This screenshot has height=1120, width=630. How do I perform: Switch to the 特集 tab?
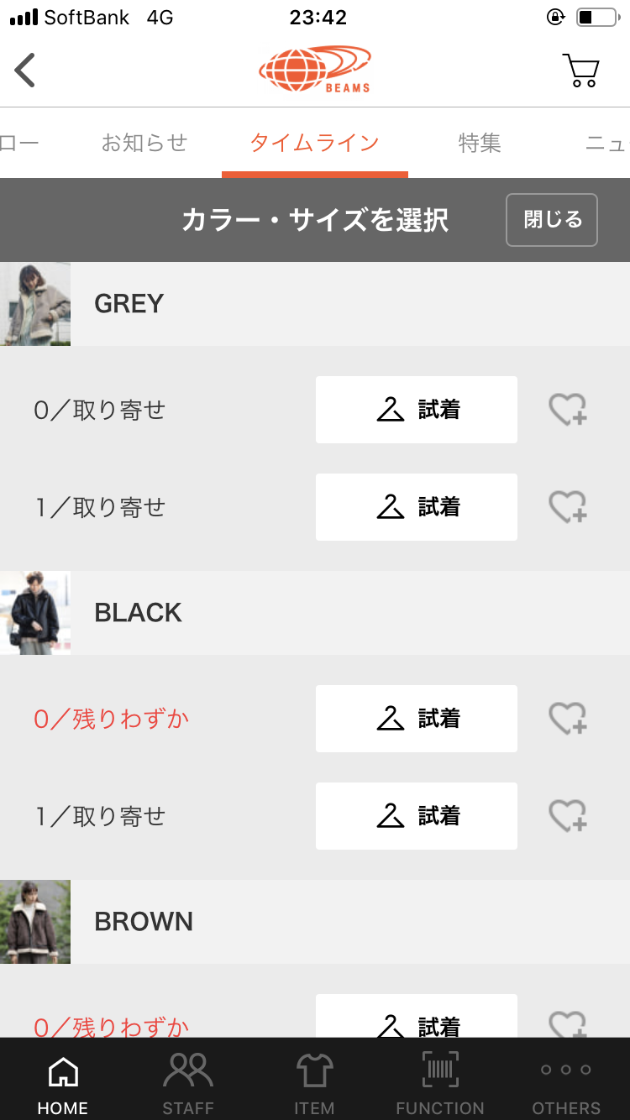pos(479,143)
